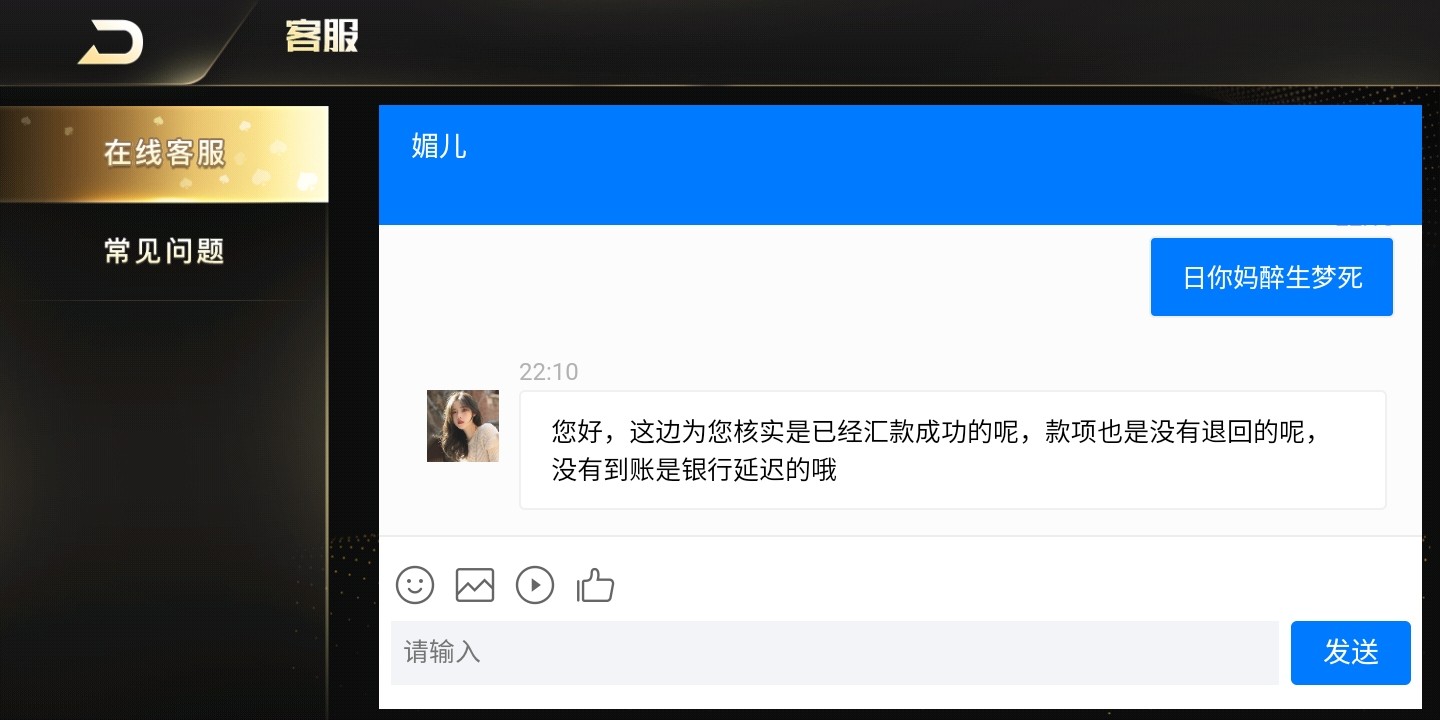Go back using the top-left arrow

[x=111, y=43]
